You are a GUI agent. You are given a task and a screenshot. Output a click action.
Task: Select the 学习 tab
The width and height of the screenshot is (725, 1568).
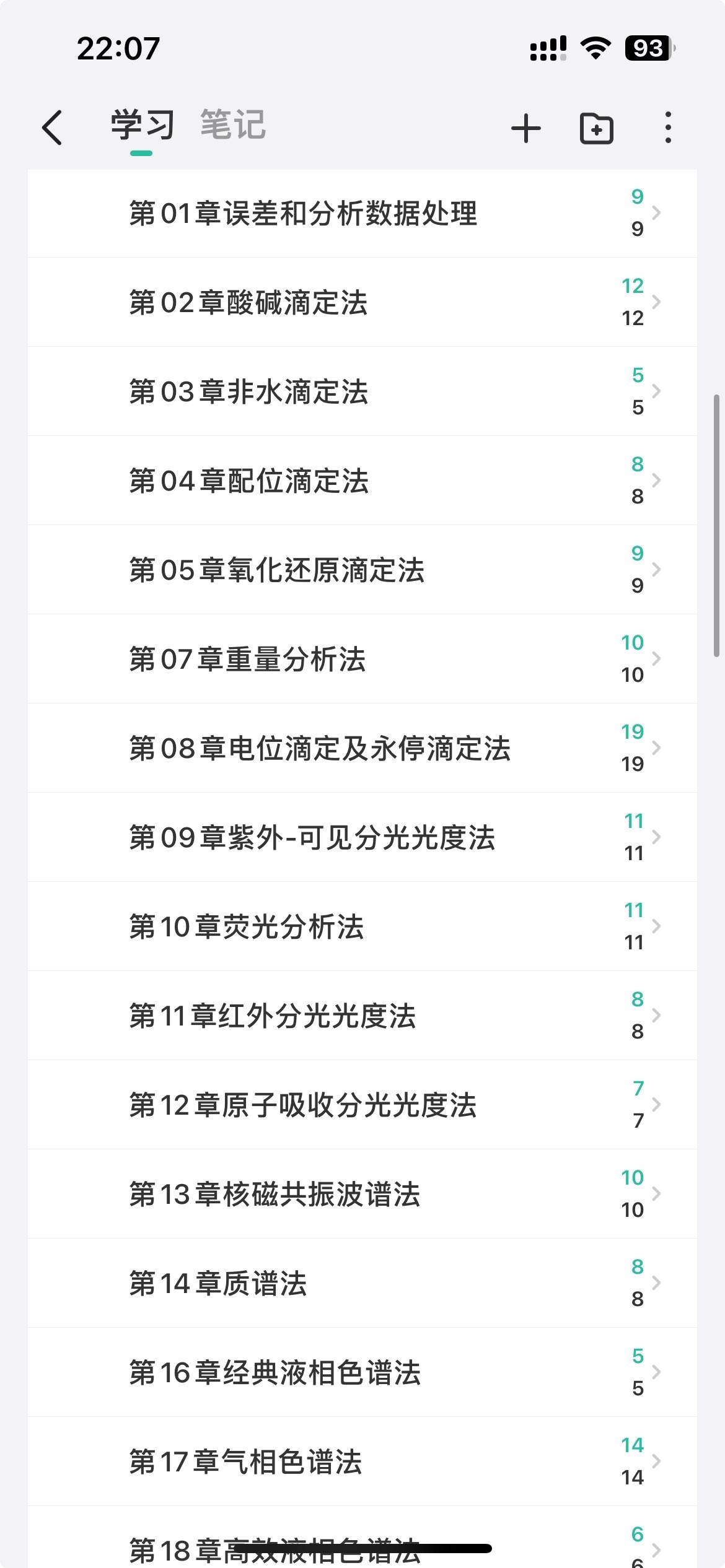[142, 125]
